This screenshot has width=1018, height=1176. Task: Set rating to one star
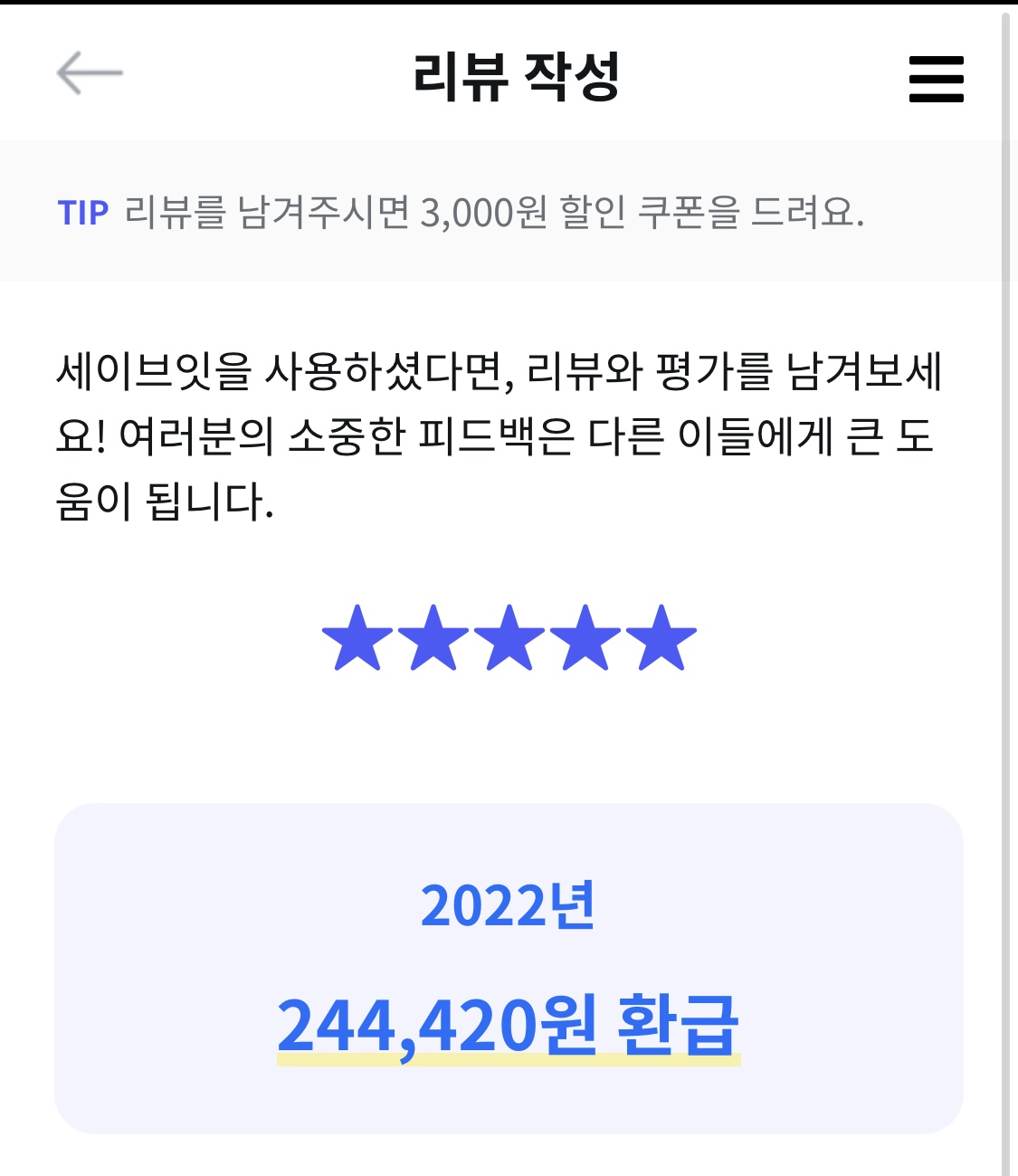(357, 638)
